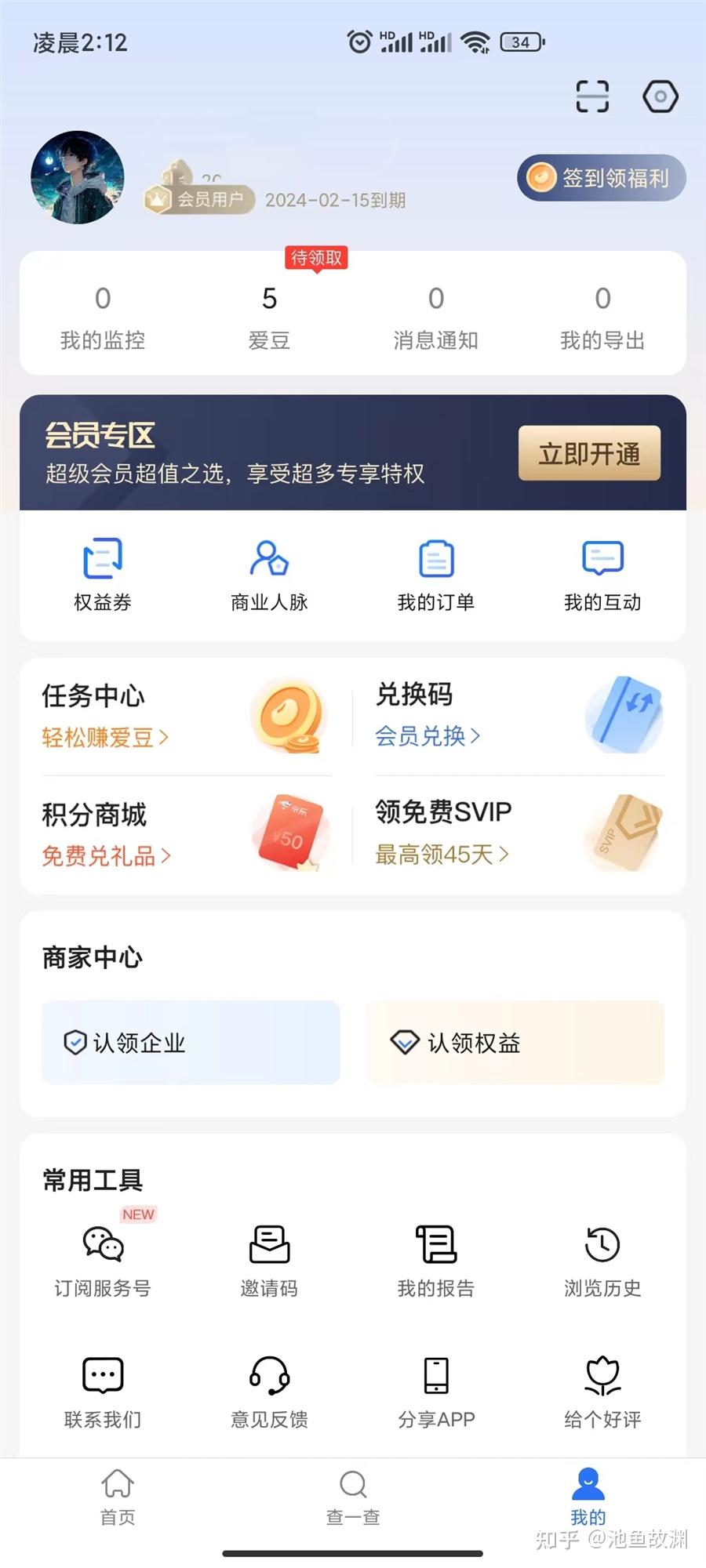This screenshot has width=706, height=1568.
Task: Open the profile avatar
Action: (78, 177)
